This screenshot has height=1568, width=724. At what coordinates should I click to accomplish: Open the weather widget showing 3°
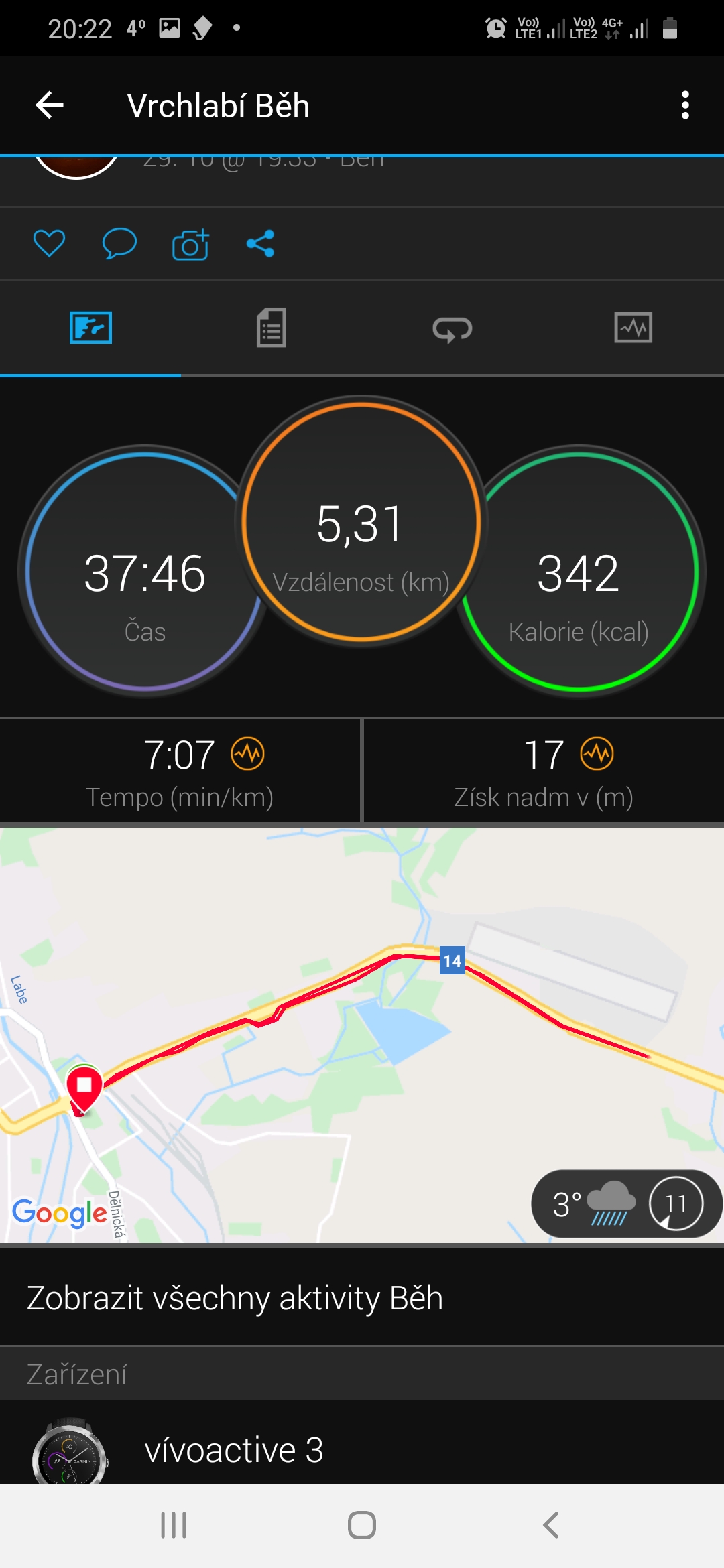(x=626, y=1204)
